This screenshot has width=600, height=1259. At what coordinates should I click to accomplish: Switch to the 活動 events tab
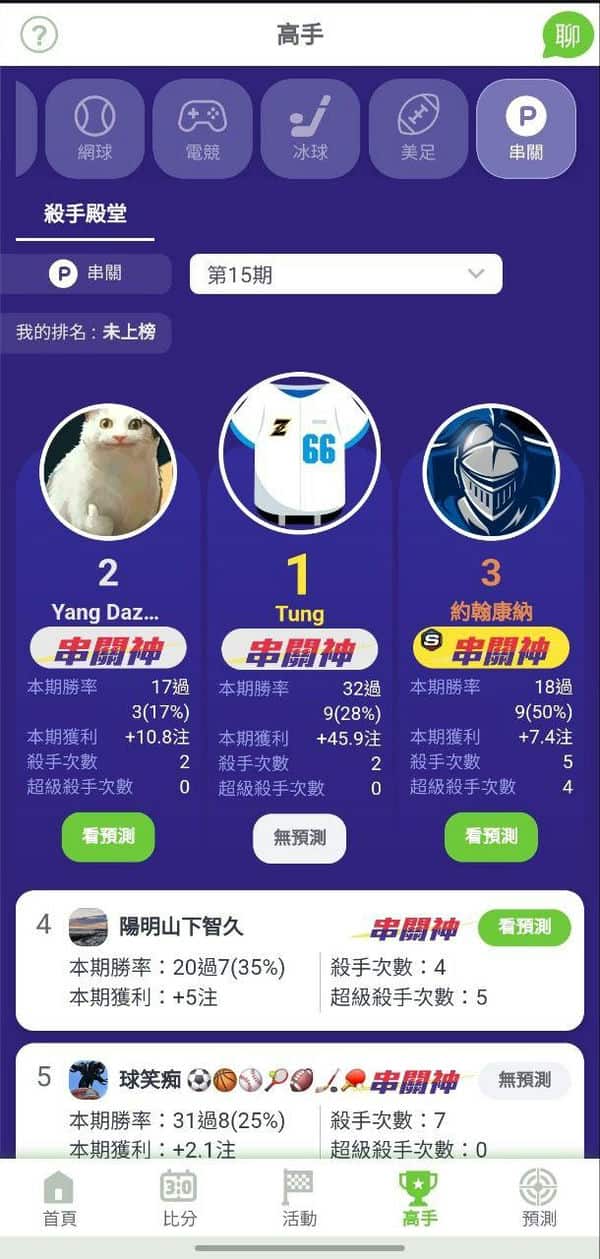pyautogui.click(x=299, y=1199)
